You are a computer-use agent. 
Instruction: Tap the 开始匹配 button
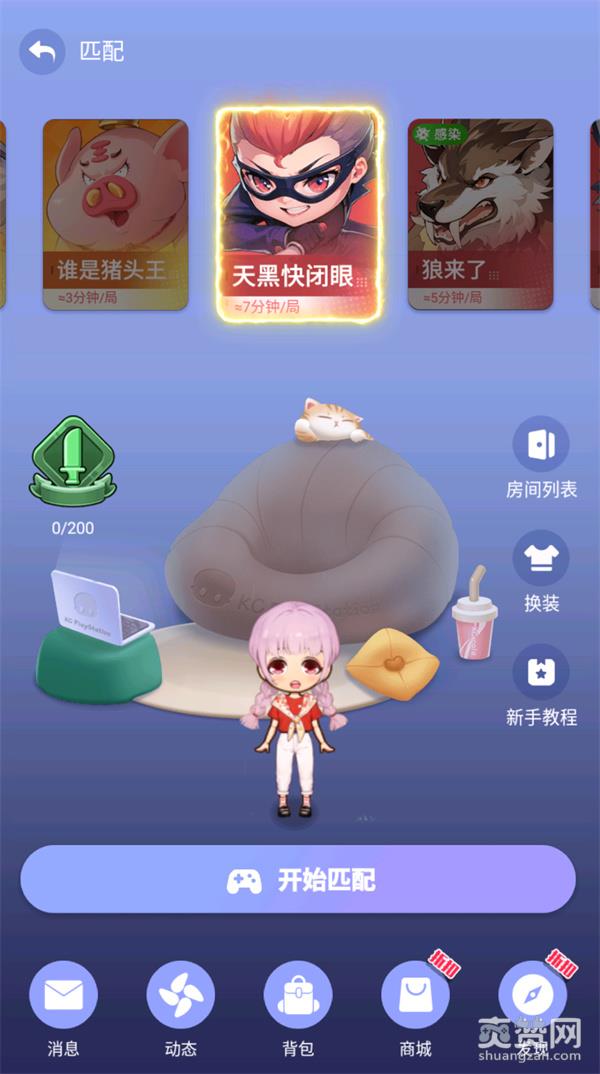298,879
